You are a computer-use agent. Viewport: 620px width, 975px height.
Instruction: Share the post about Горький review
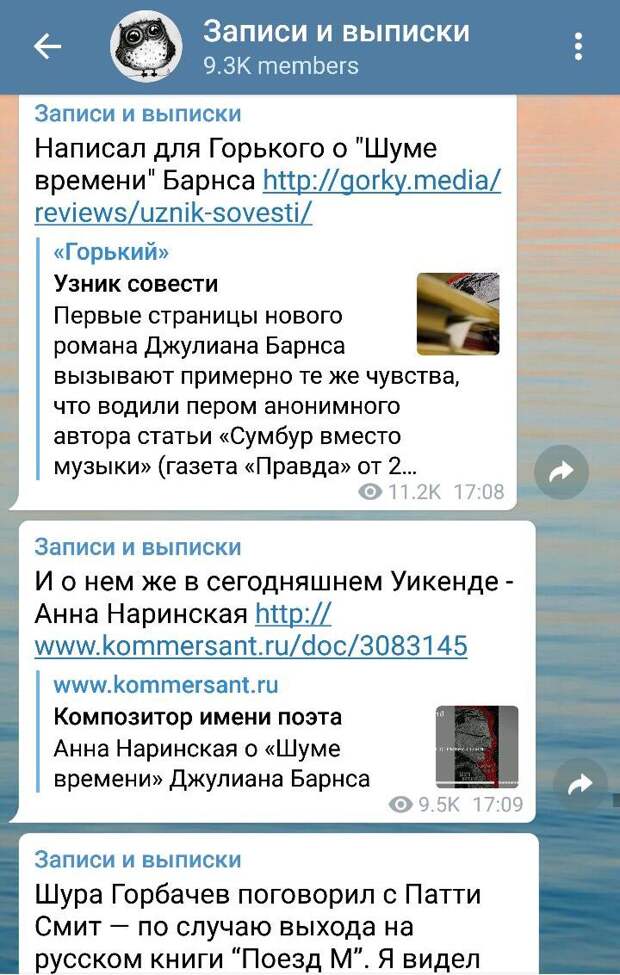(561, 473)
